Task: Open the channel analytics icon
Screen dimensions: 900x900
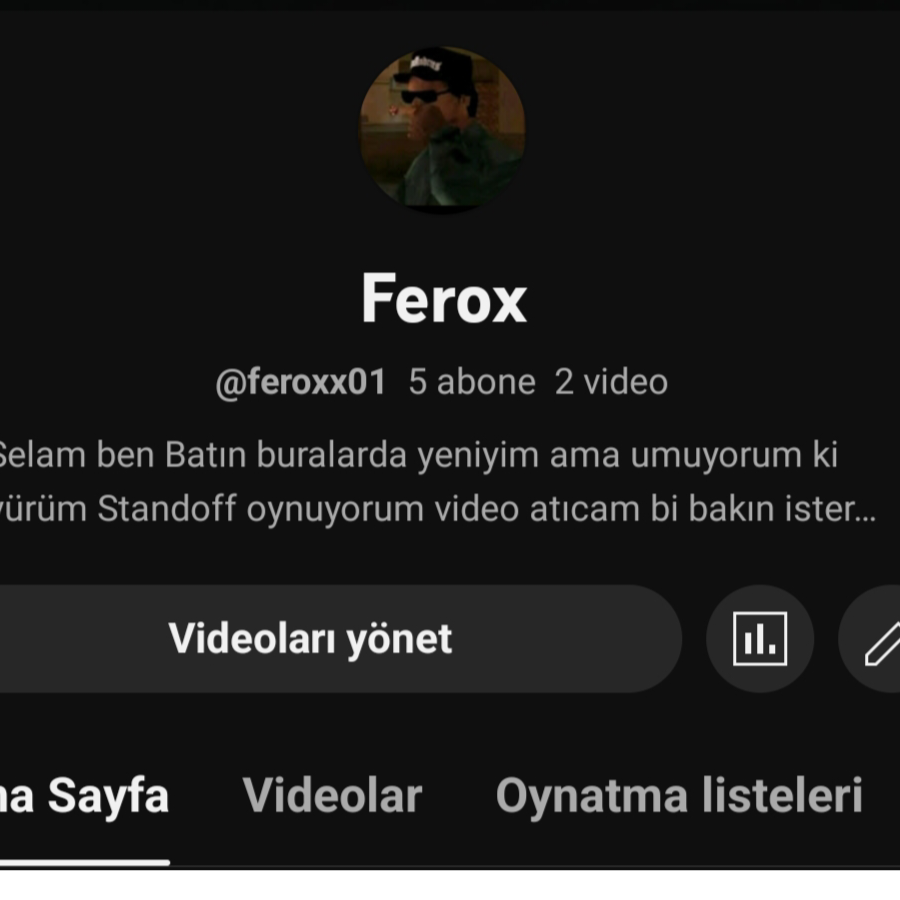Action: (x=760, y=639)
